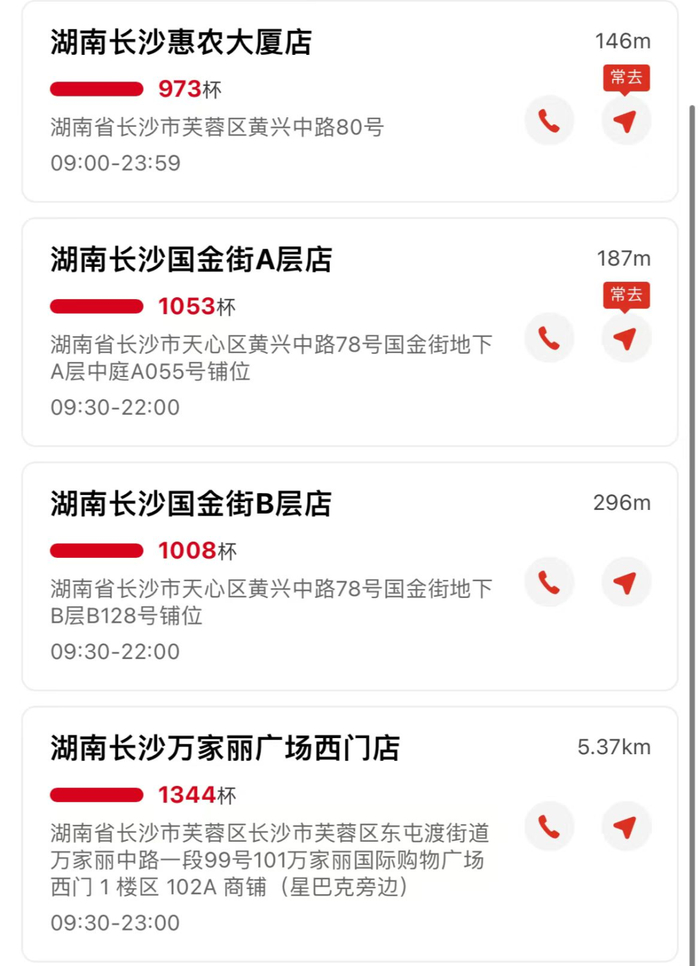The width and height of the screenshot is (700, 966).
Task: Dial the phone for 湖南长沙国金街B层店
Action: 549,582
